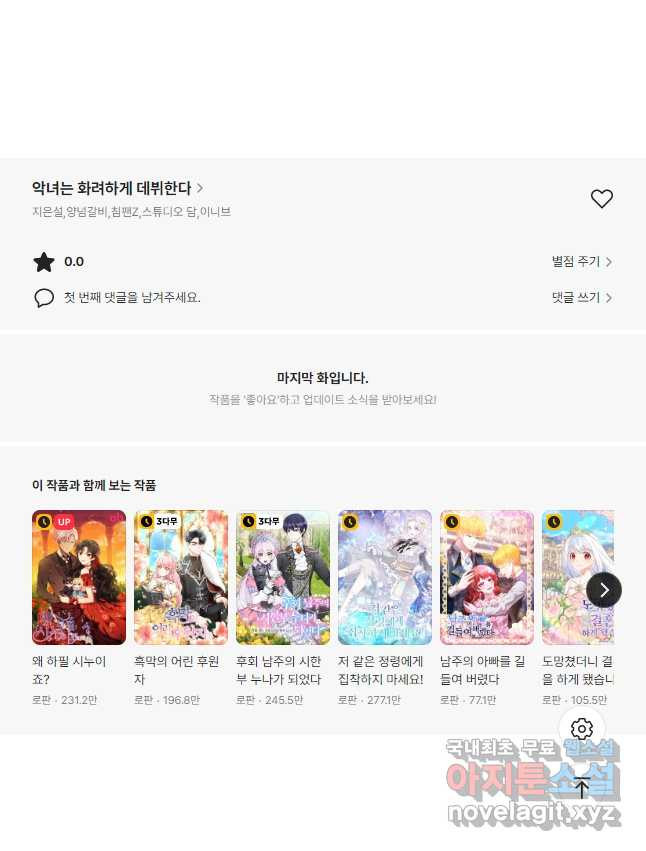The image size is (646, 851).
Task: Show next recommended titles with the arrow
Action: 604,590
